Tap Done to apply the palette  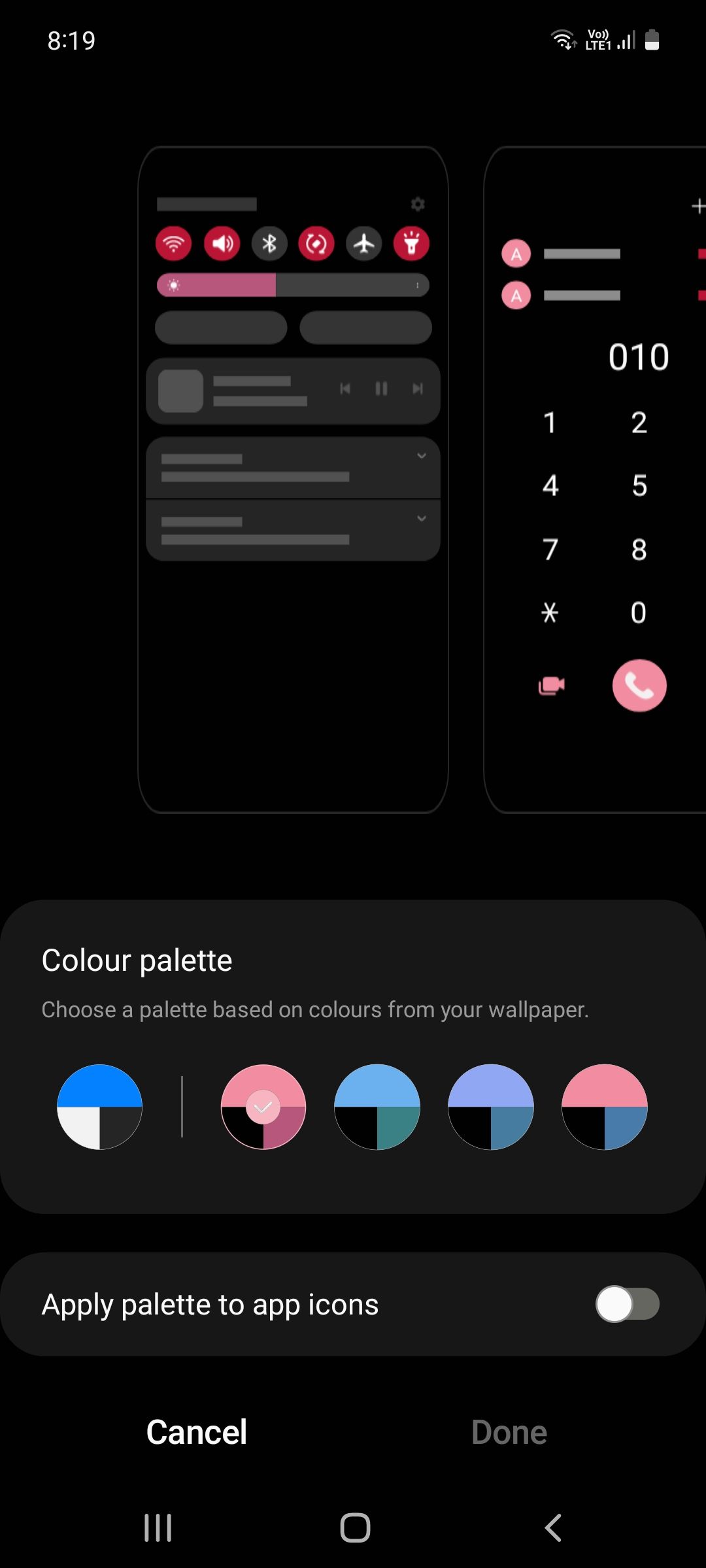[509, 1432]
